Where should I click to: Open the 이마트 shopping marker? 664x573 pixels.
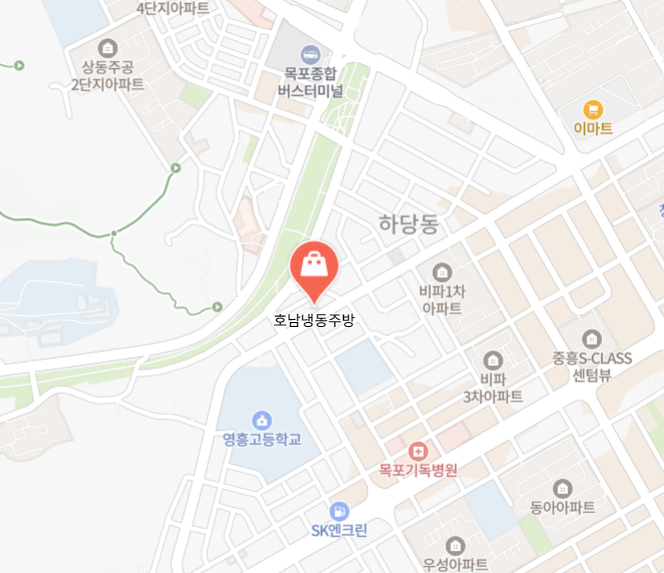coord(593,109)
